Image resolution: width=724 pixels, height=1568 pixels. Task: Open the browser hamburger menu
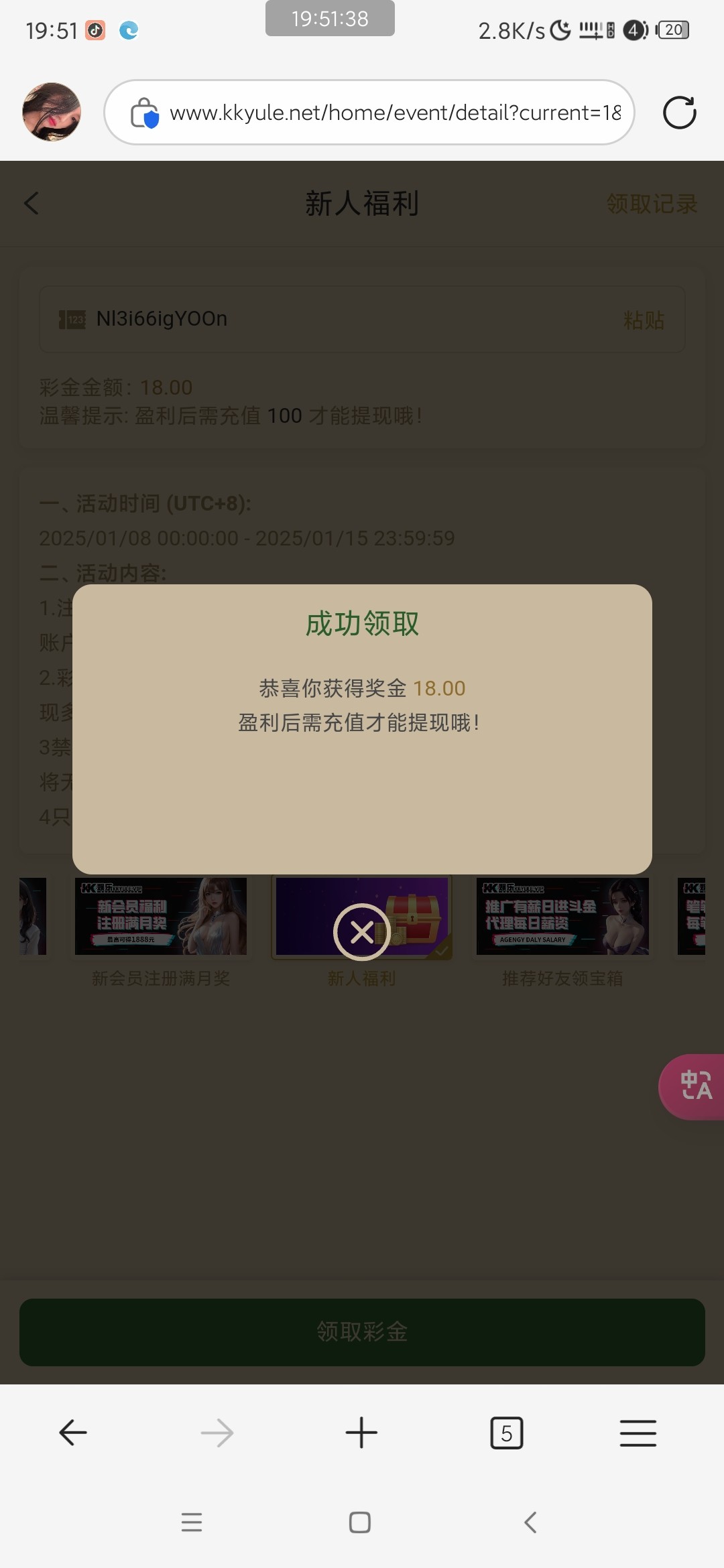[x=638, y=1433]
